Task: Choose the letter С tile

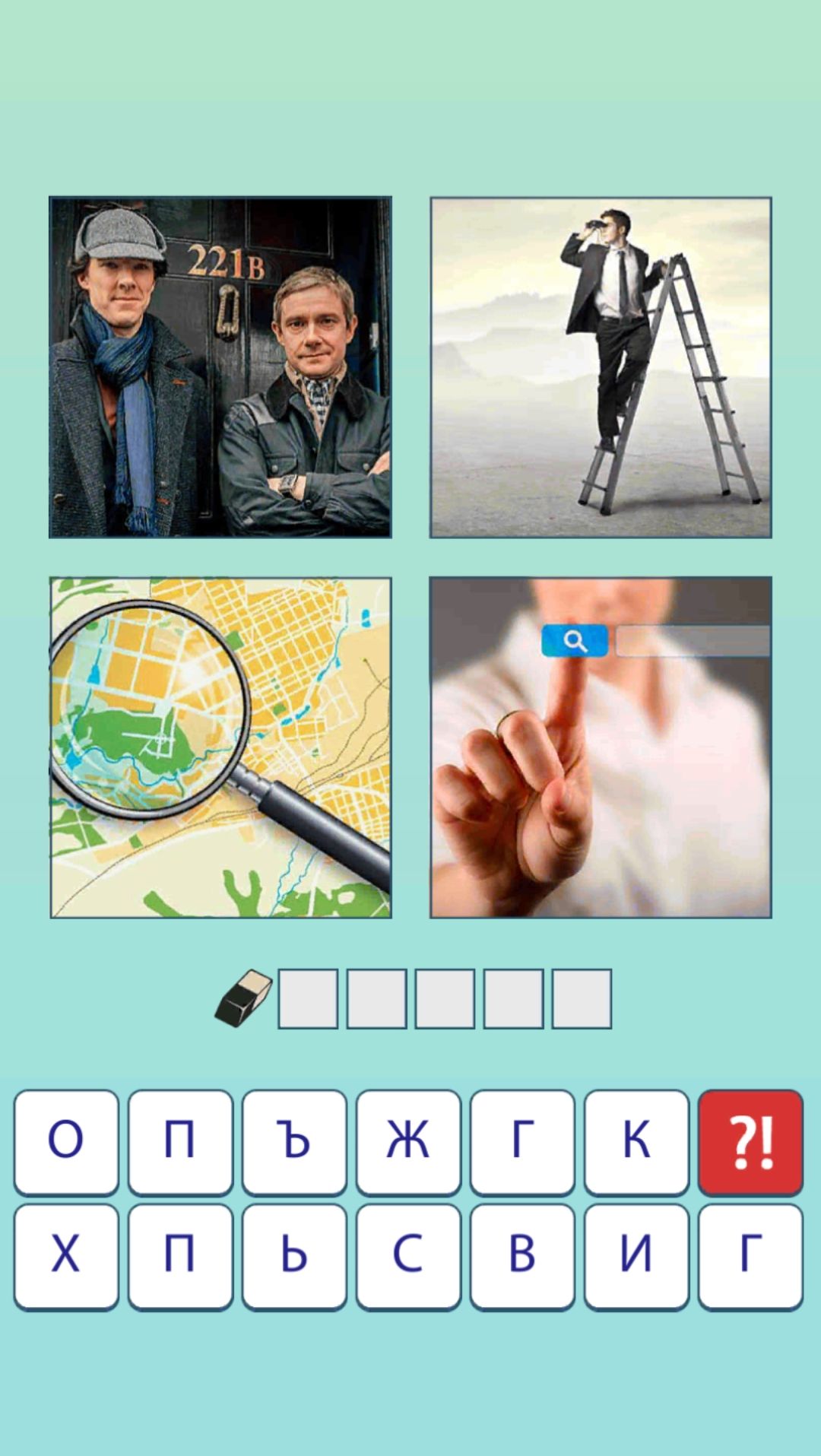Action: [x=408, y=1256]
